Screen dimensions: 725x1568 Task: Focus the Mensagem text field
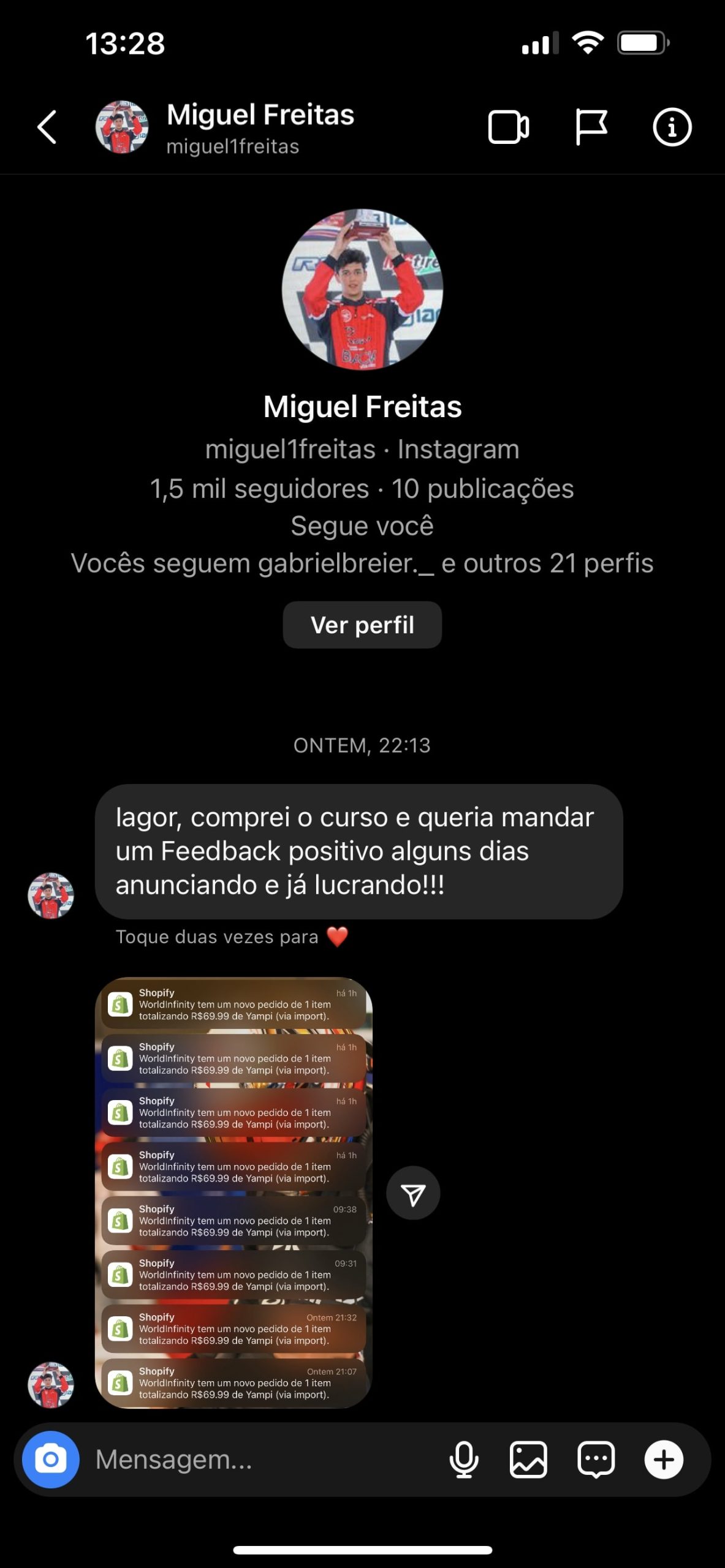tap(257, 1459)
